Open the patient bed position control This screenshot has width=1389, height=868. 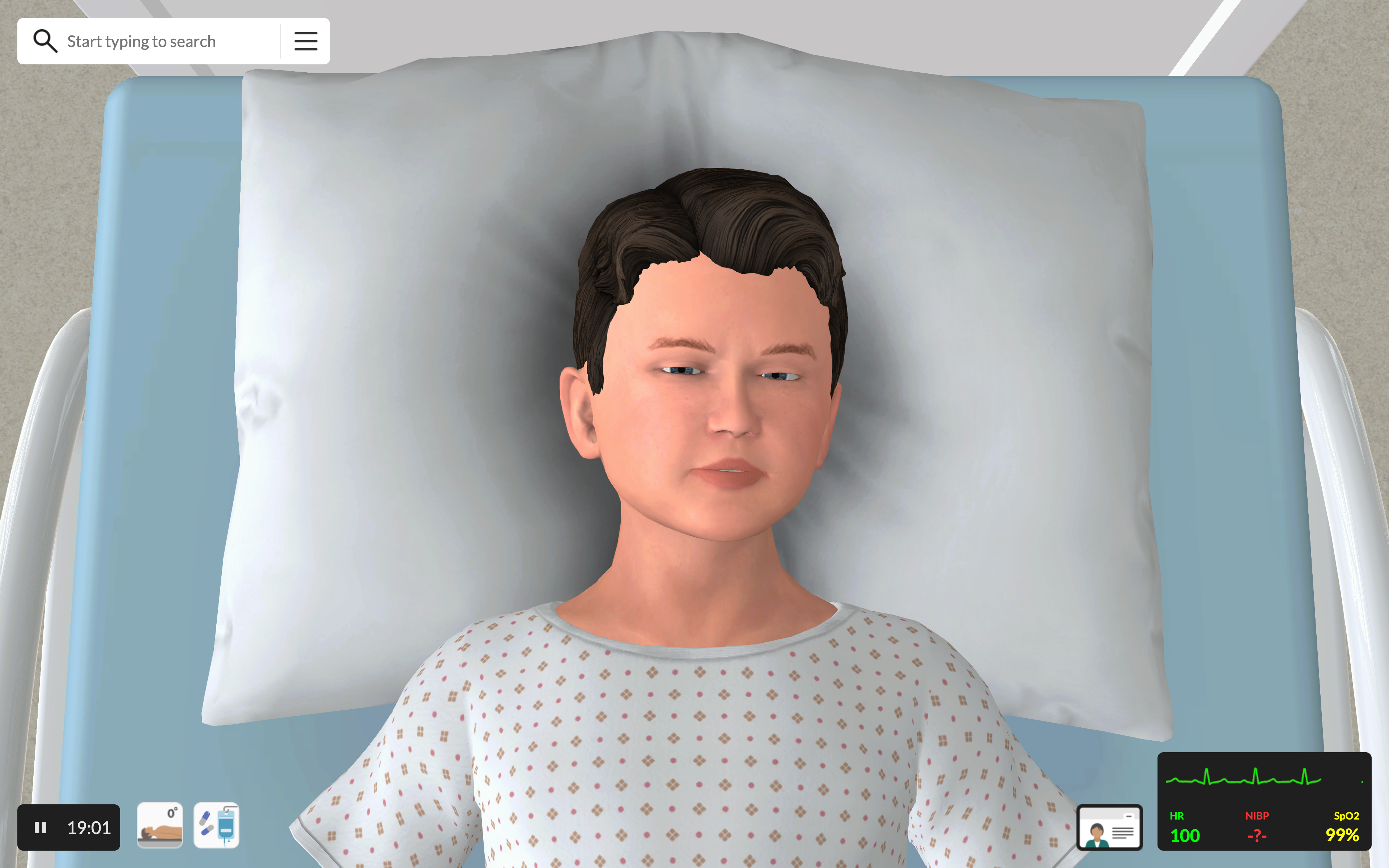tap(160, 825)
